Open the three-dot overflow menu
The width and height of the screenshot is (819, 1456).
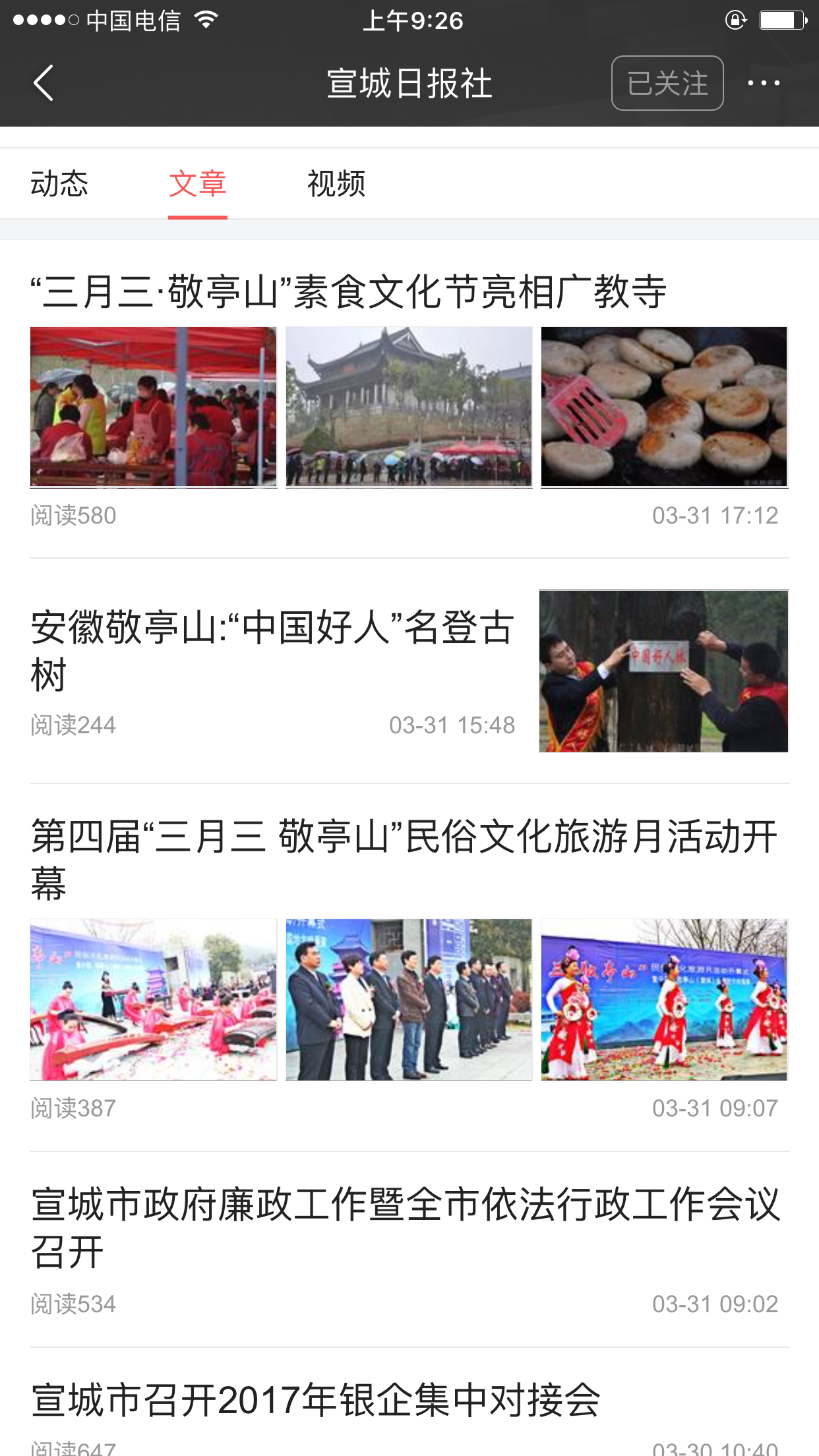click(763, 83)
